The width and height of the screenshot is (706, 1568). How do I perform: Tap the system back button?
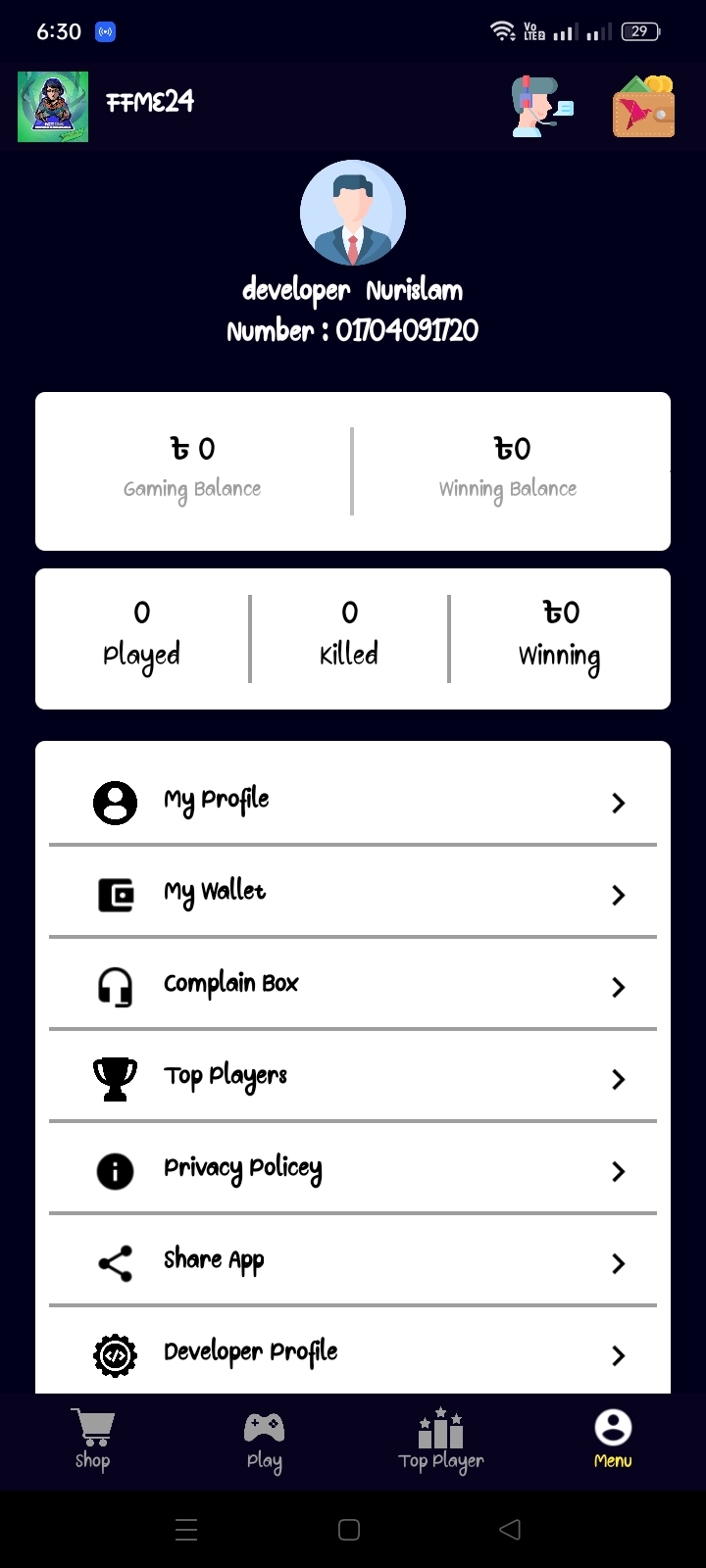(x=510, y=1530)
